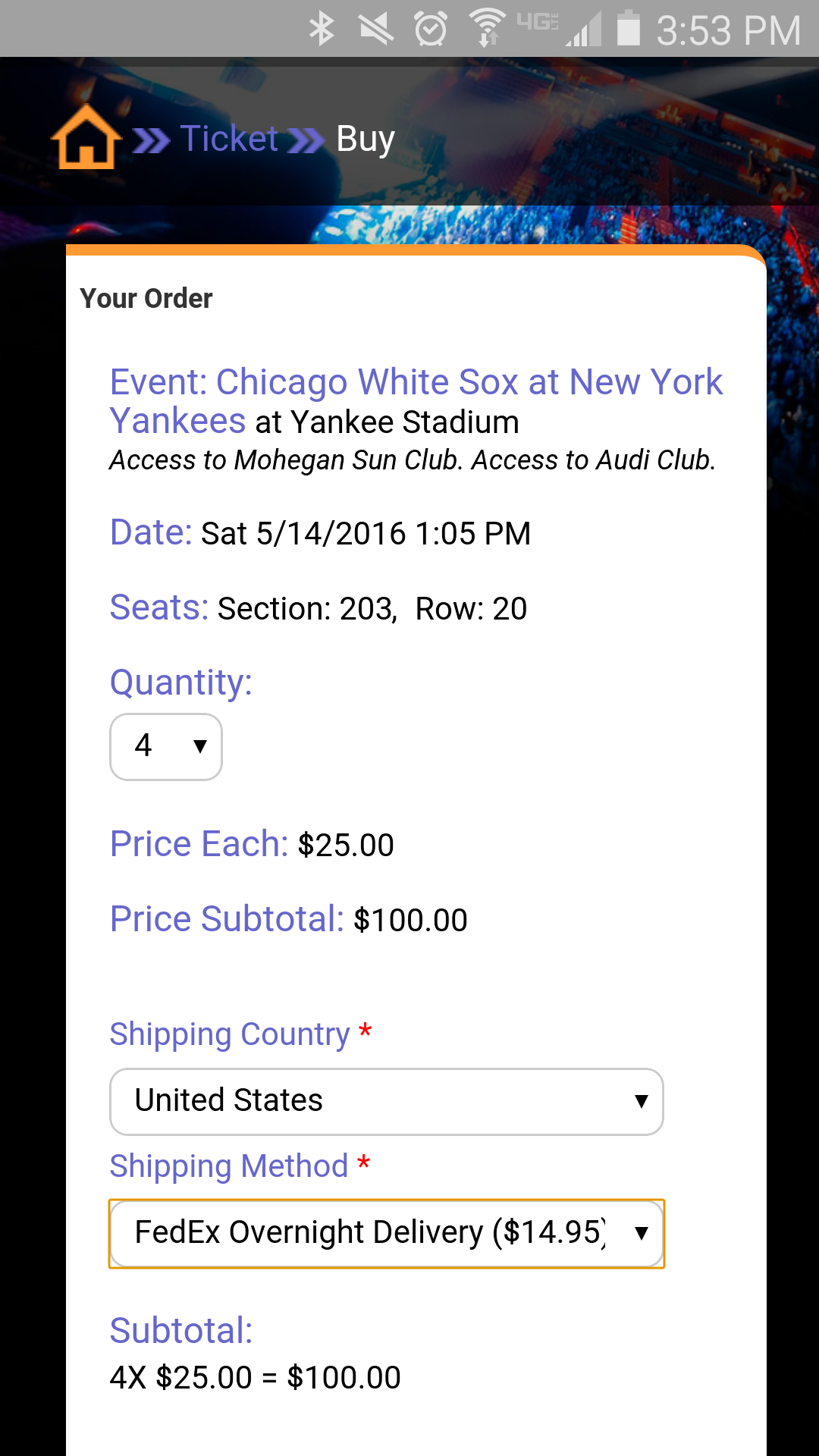Open the Quantity dropdown
819x1456 pixels.
click(x=166, y=746)
